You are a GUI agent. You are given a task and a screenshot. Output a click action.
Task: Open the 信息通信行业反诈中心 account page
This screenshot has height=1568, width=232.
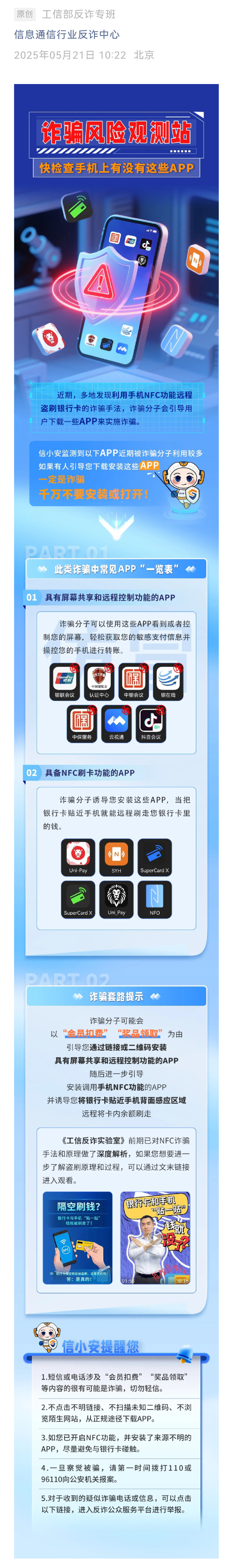pos(66,35)
